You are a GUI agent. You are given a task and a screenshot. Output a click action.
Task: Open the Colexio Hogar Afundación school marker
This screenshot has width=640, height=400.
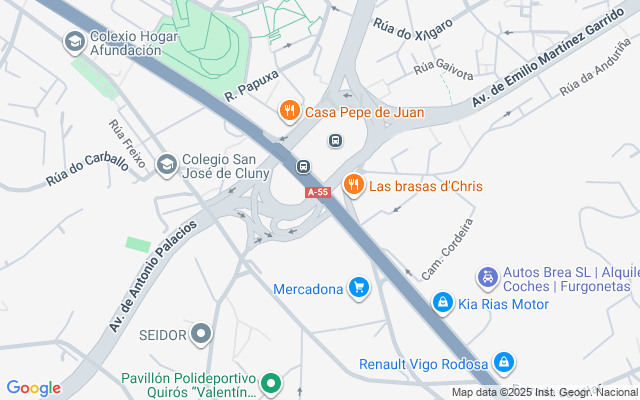coord(74,41)
